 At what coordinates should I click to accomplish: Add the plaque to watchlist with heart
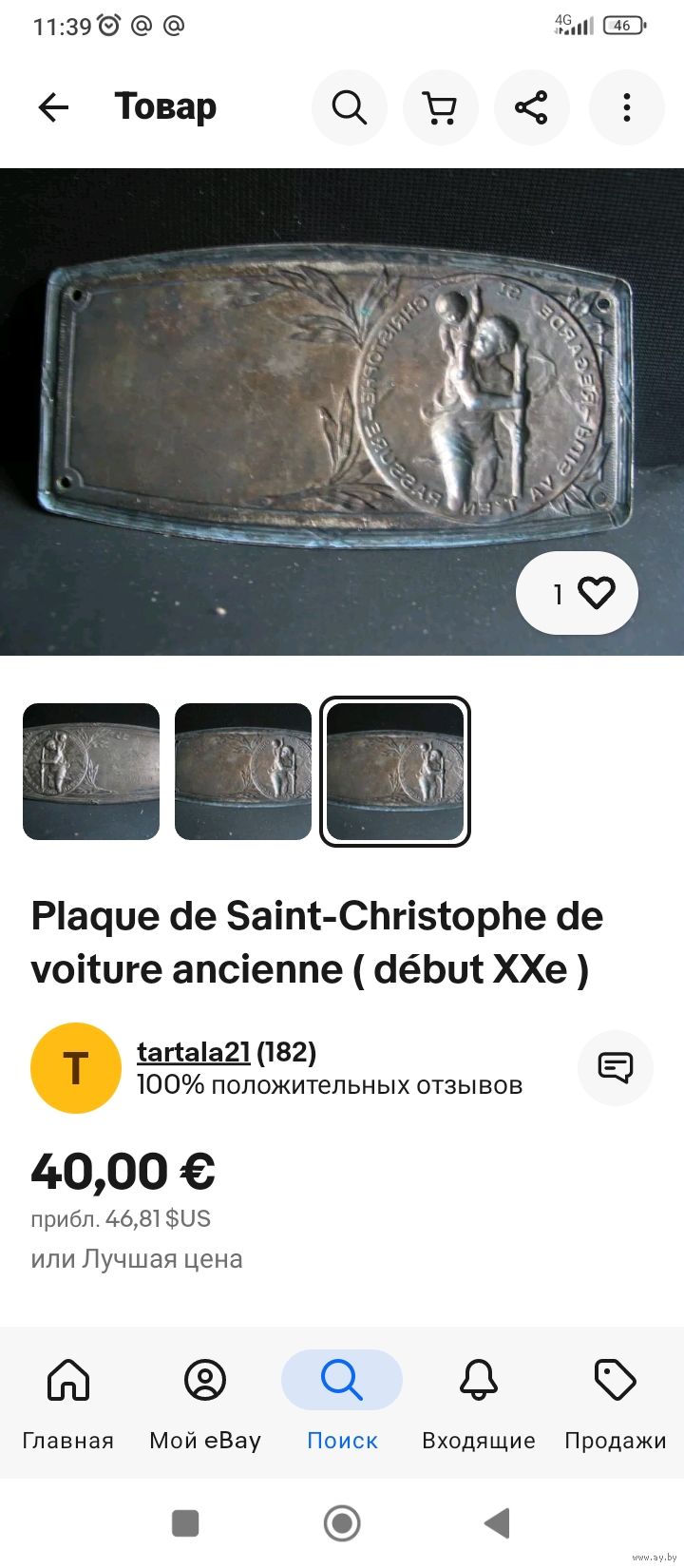pos(577,594)
